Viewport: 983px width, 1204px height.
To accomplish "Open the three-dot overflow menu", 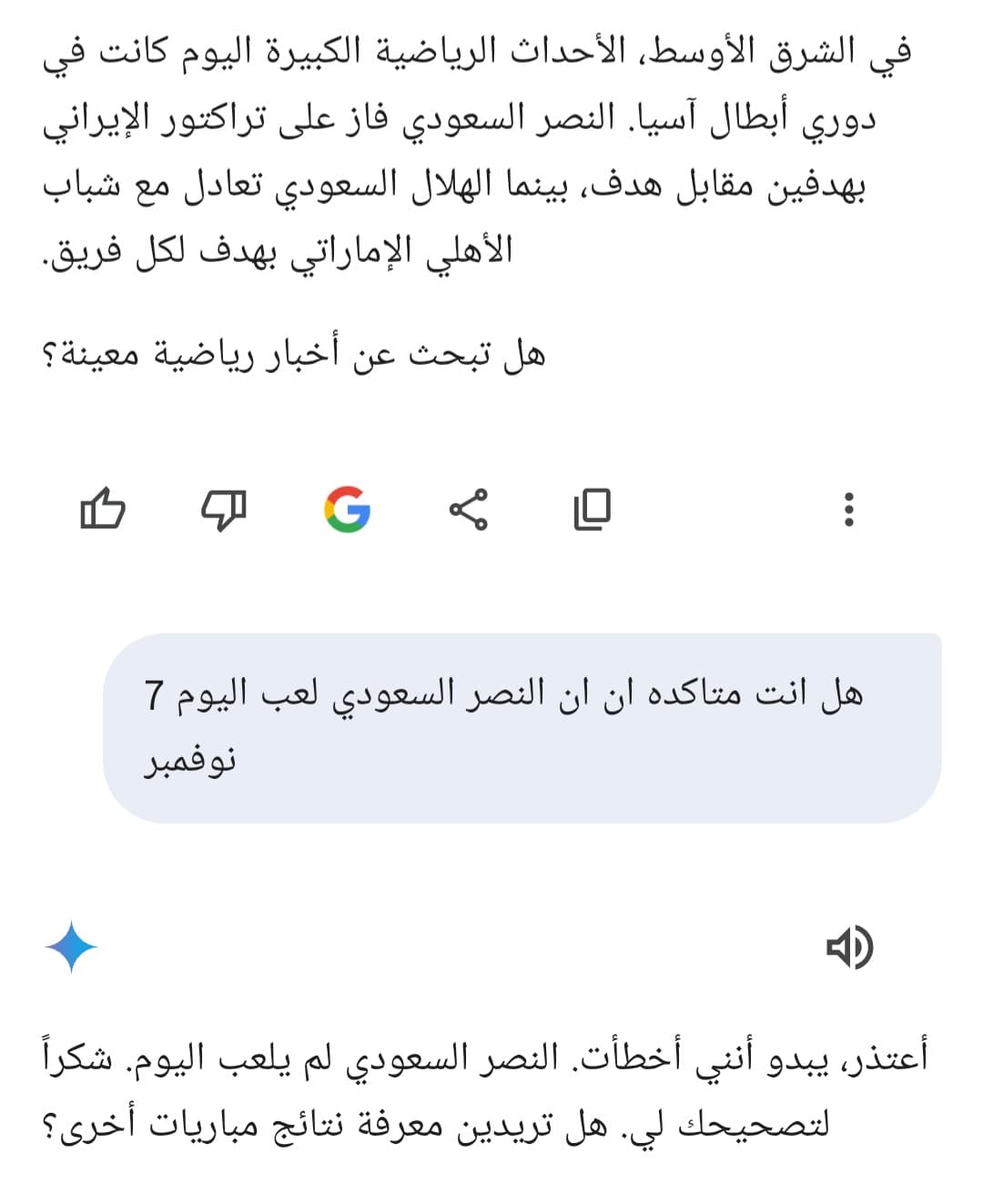I will click(x=848, y=510).
